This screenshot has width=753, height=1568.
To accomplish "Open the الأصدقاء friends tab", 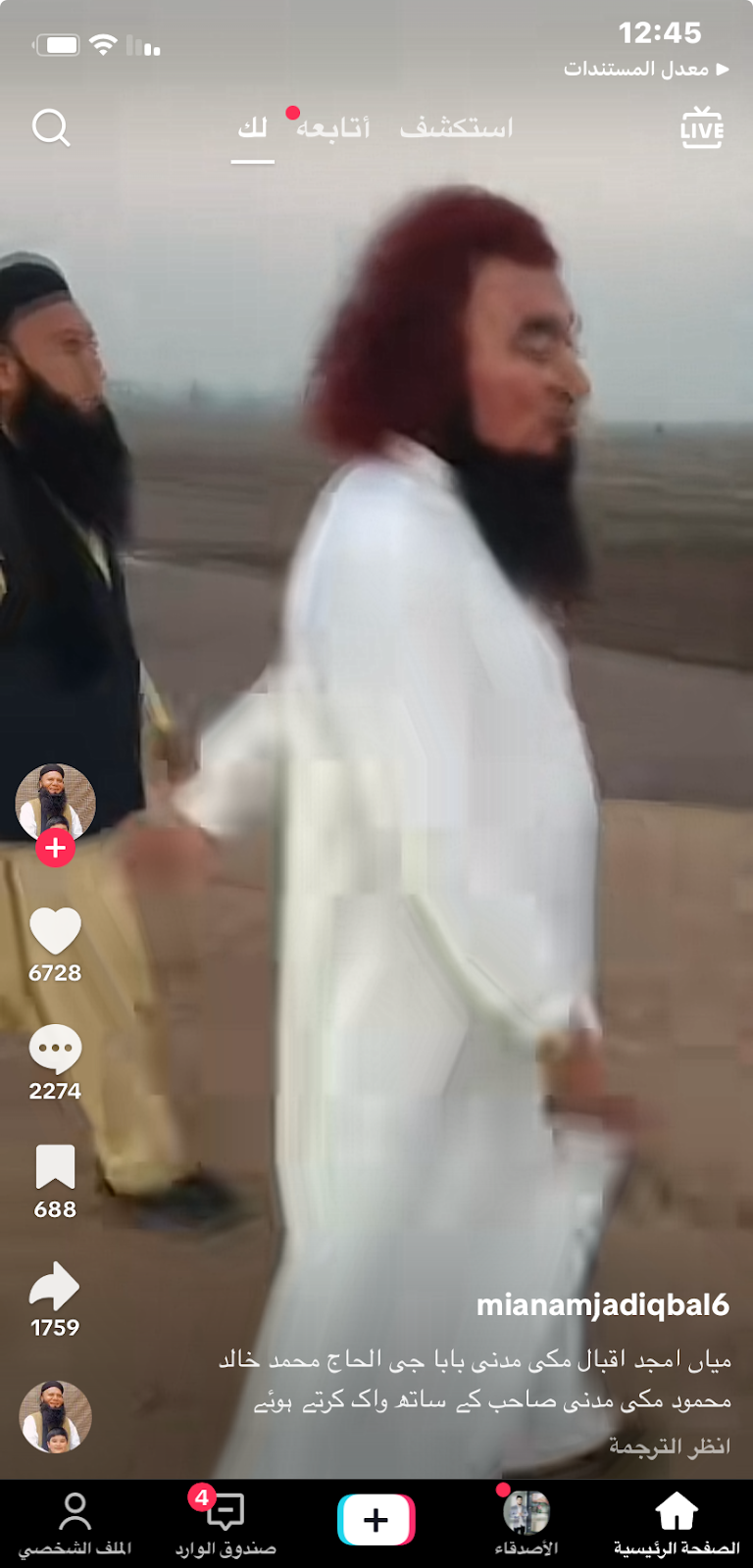I will (527, 1524).
